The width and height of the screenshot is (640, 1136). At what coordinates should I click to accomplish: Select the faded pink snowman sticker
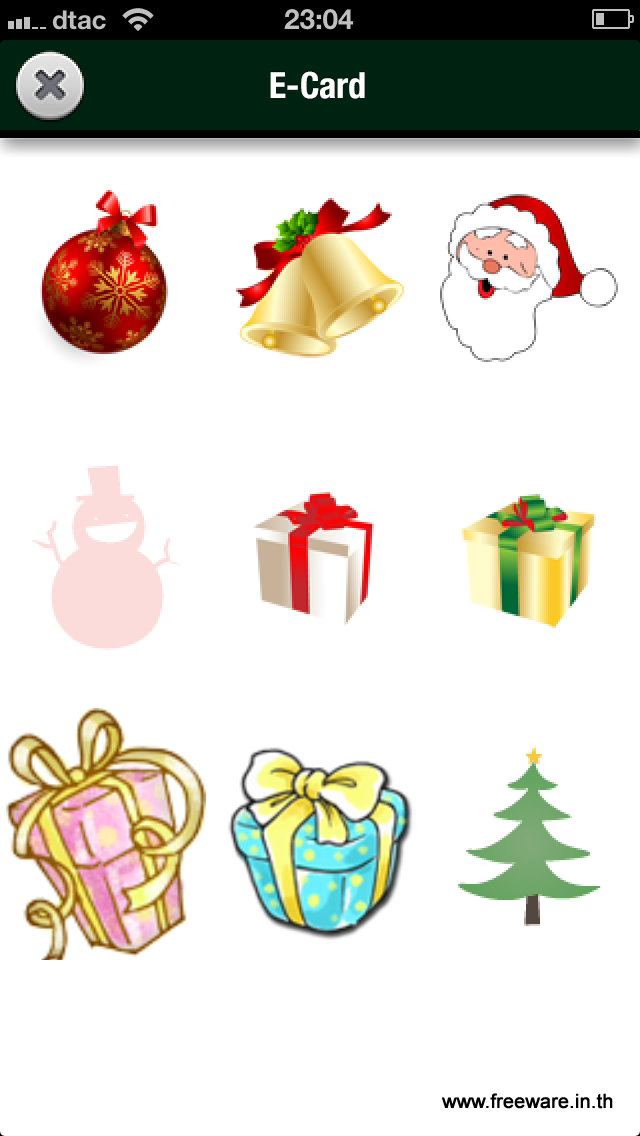[106, 556]
